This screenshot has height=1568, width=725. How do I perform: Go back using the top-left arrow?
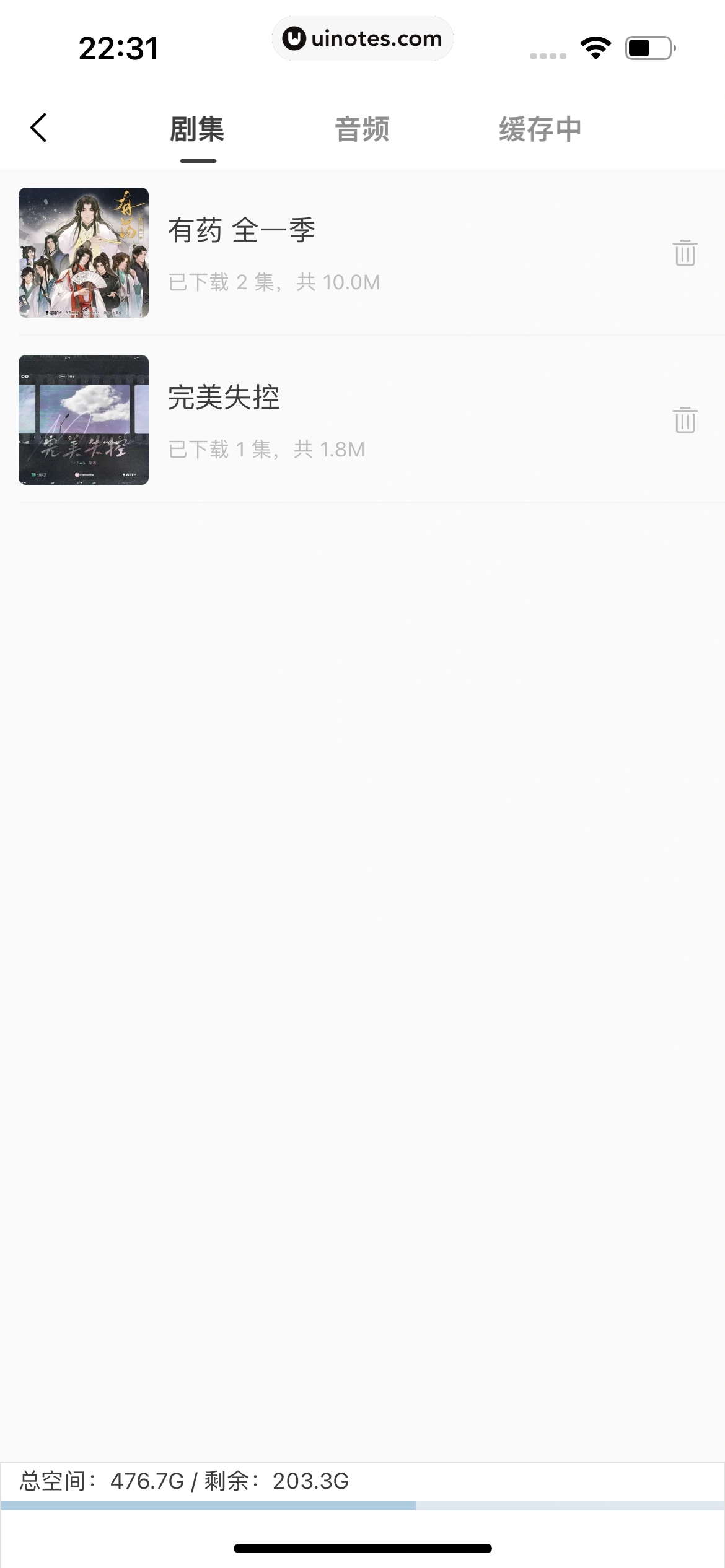click(x=38, y=128)
